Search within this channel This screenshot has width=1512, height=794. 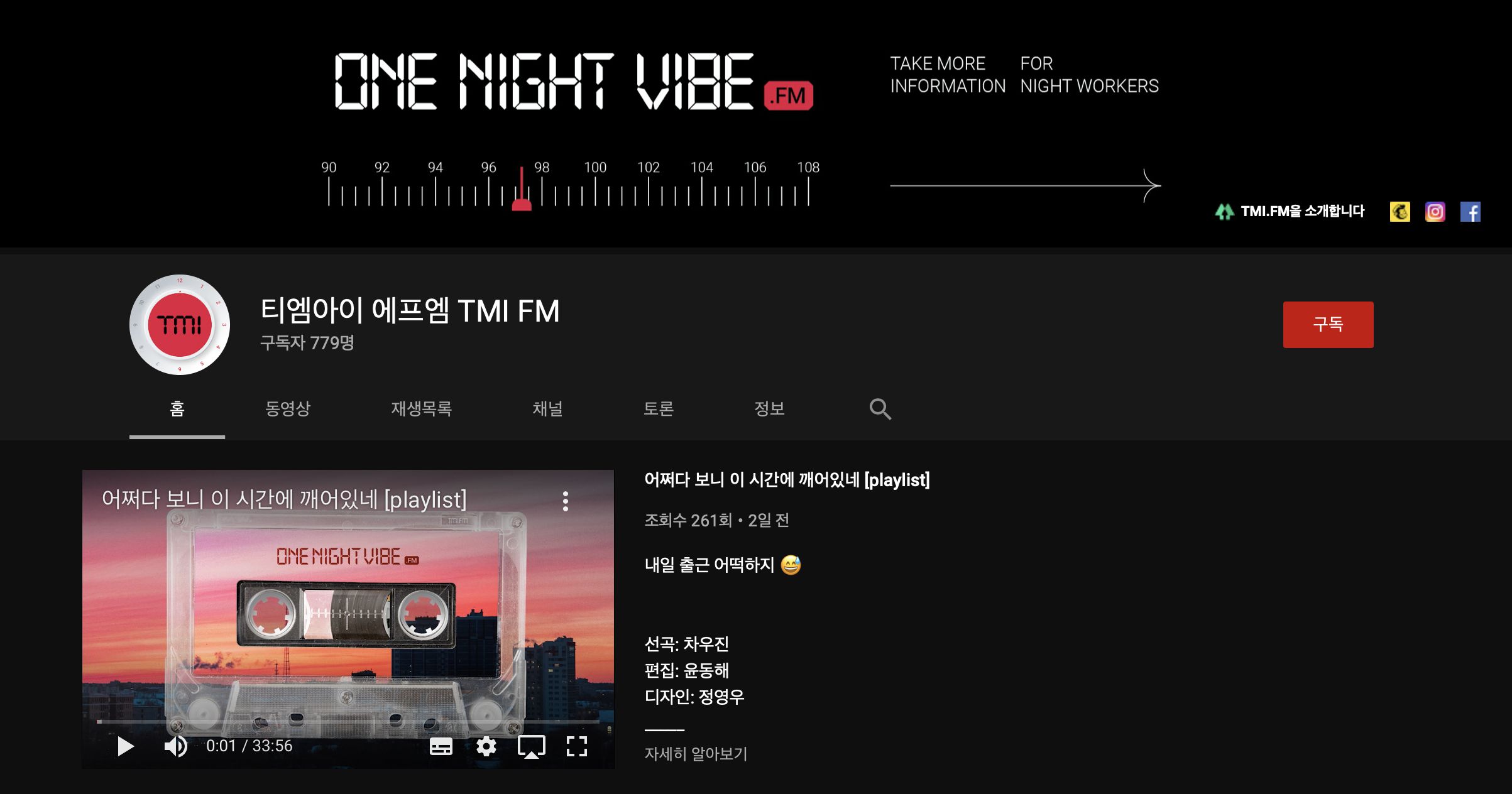tap(880, 409)
